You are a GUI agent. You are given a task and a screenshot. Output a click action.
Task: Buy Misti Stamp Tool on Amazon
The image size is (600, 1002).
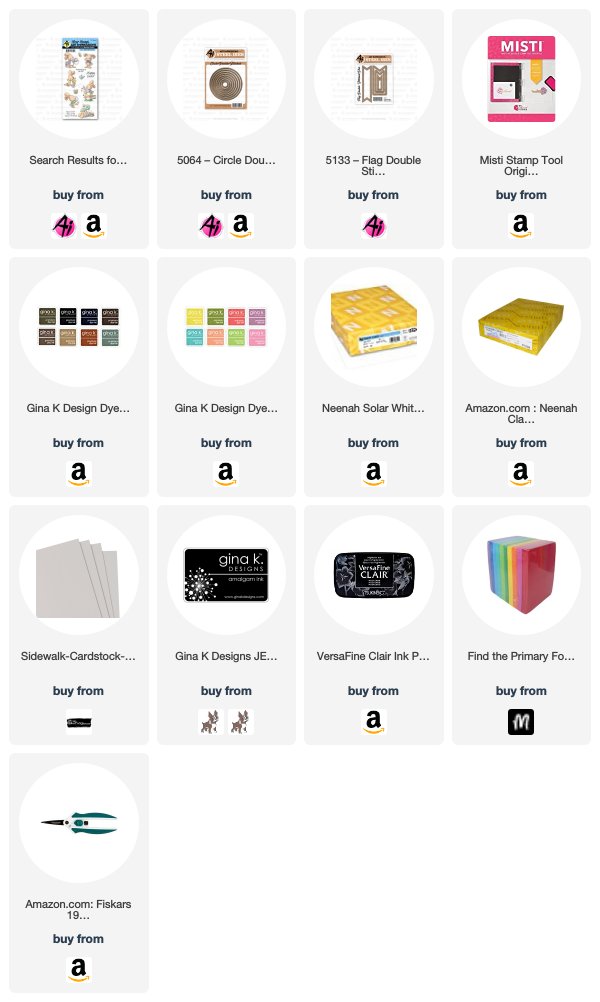[521, 226]
